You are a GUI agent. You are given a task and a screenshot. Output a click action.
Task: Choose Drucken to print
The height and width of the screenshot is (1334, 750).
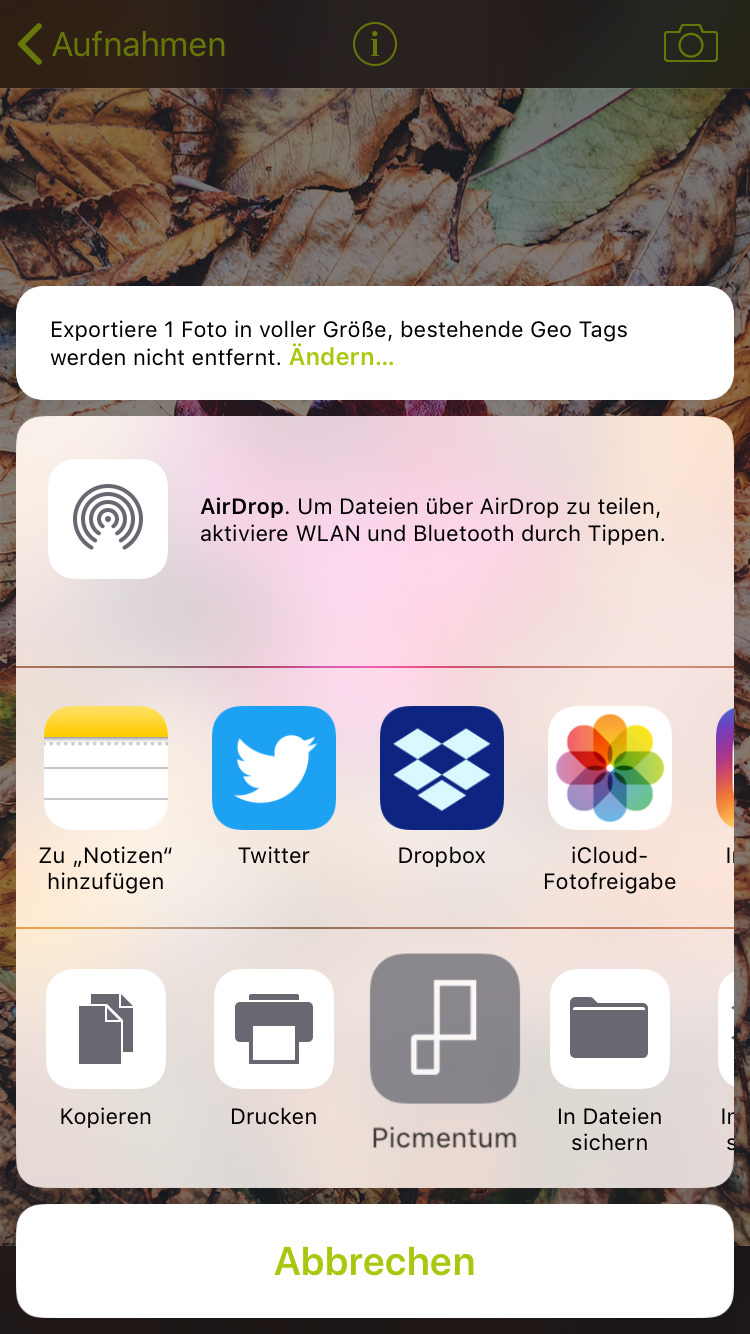pos(274,1029)
